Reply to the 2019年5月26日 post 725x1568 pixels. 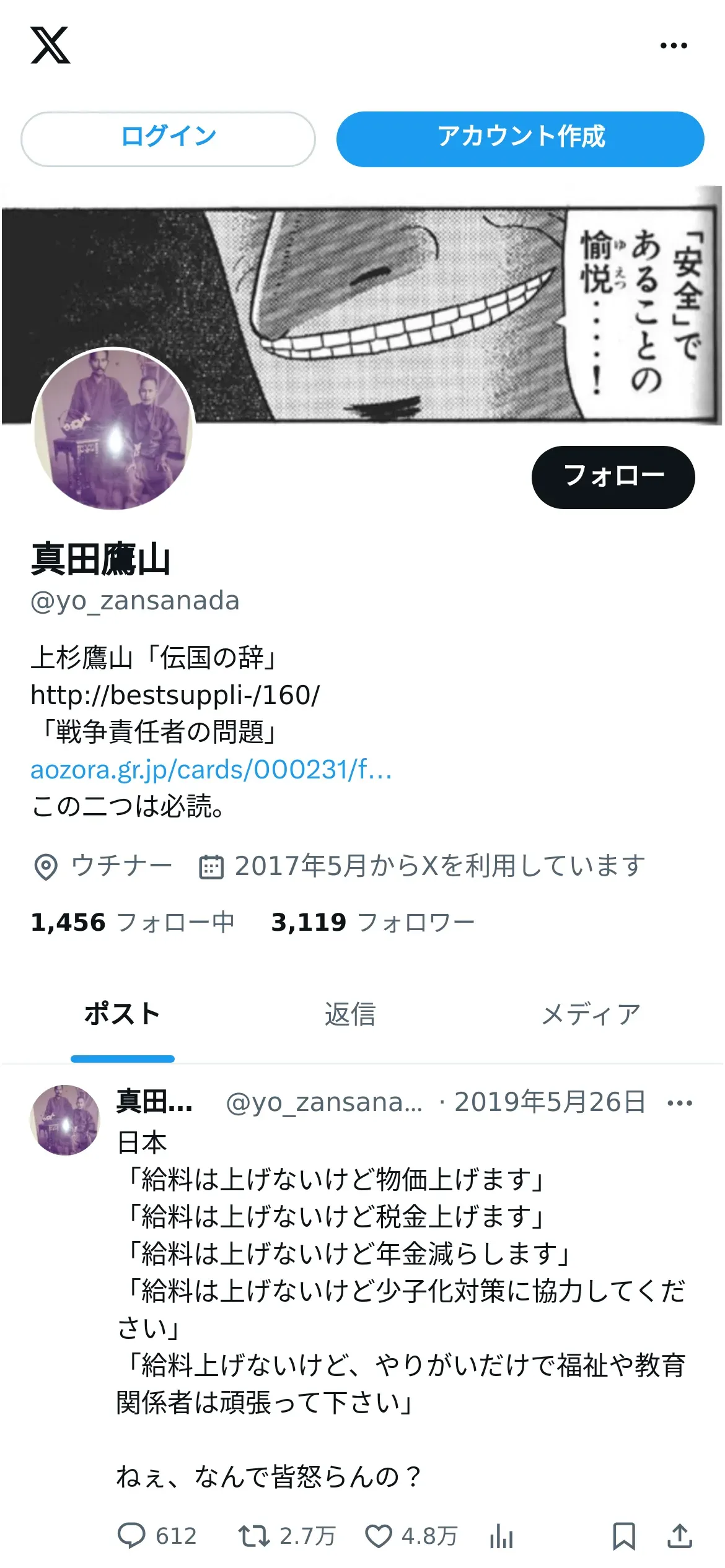pos(131,1536)
